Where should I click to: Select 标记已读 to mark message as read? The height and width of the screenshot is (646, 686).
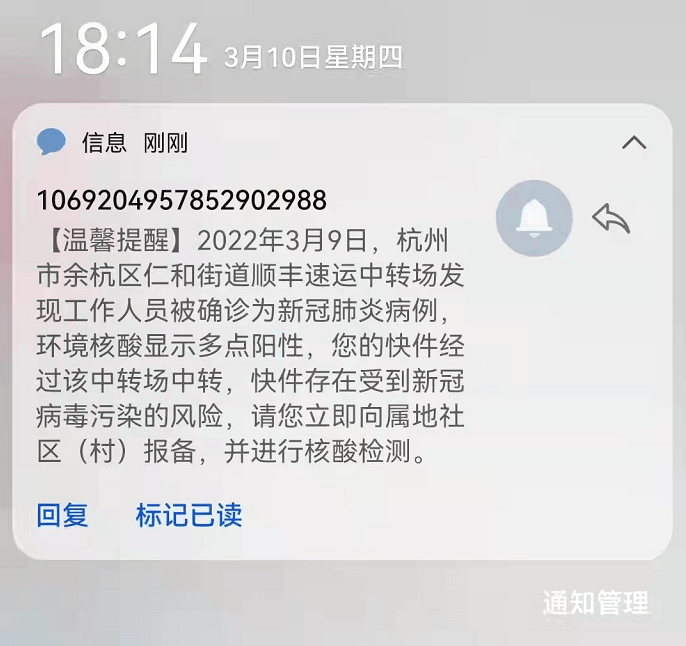[189, 515]
